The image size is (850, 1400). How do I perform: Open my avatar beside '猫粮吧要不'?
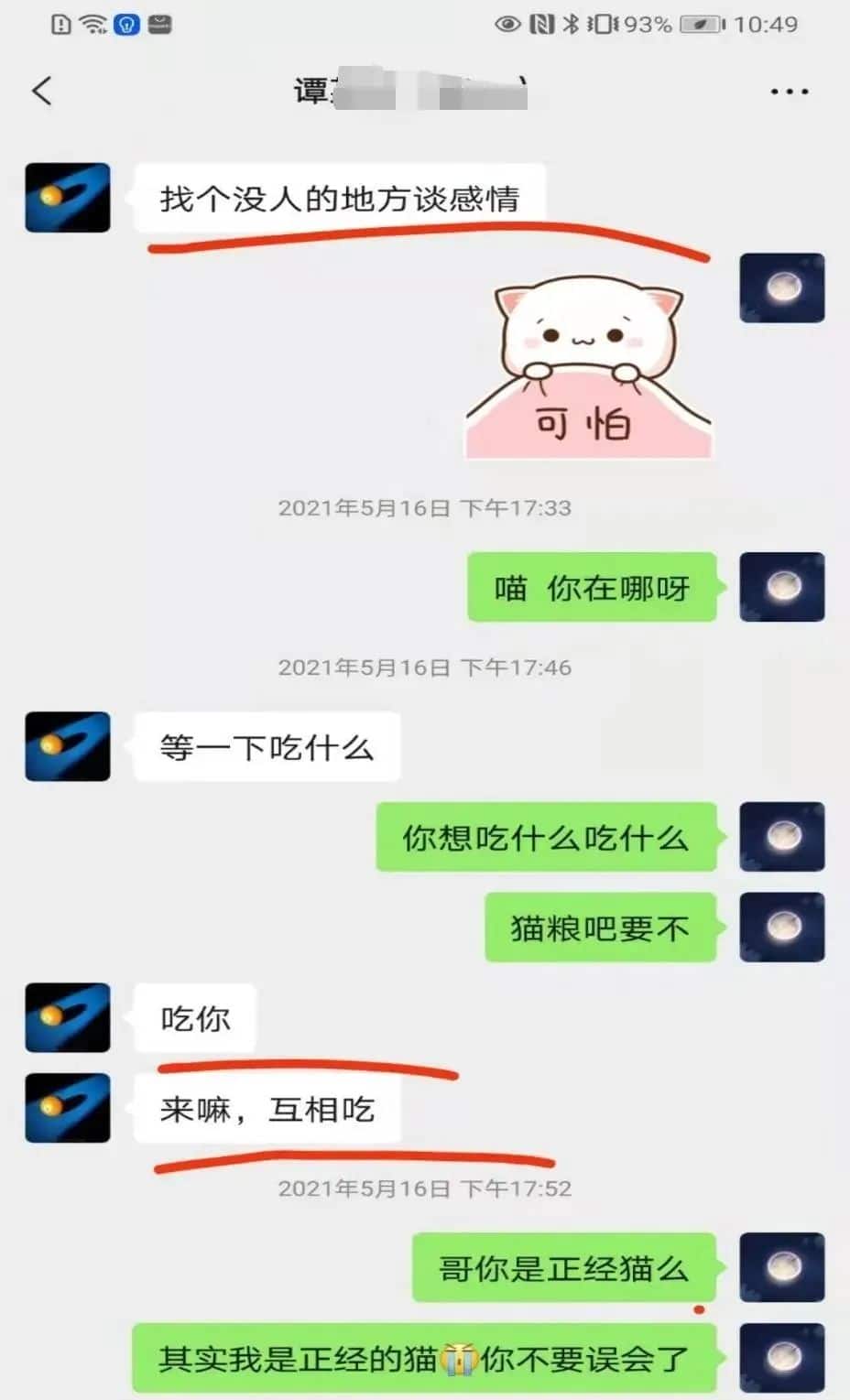(x=781, y=927)
